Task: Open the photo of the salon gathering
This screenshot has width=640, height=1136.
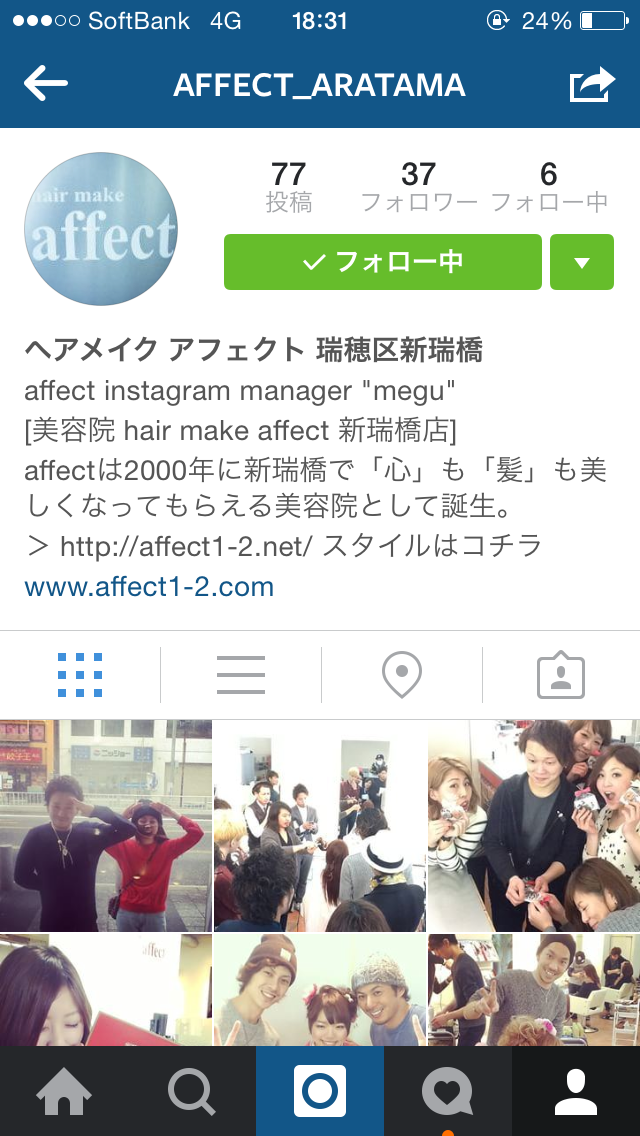Action: pos(320,825)
